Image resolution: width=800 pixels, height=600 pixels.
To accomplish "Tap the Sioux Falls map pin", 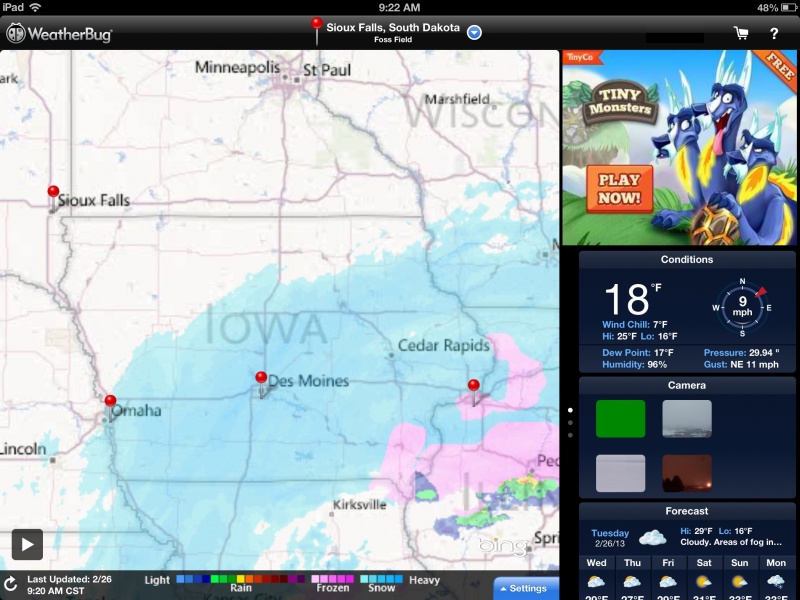I will [x=54, y=194].
